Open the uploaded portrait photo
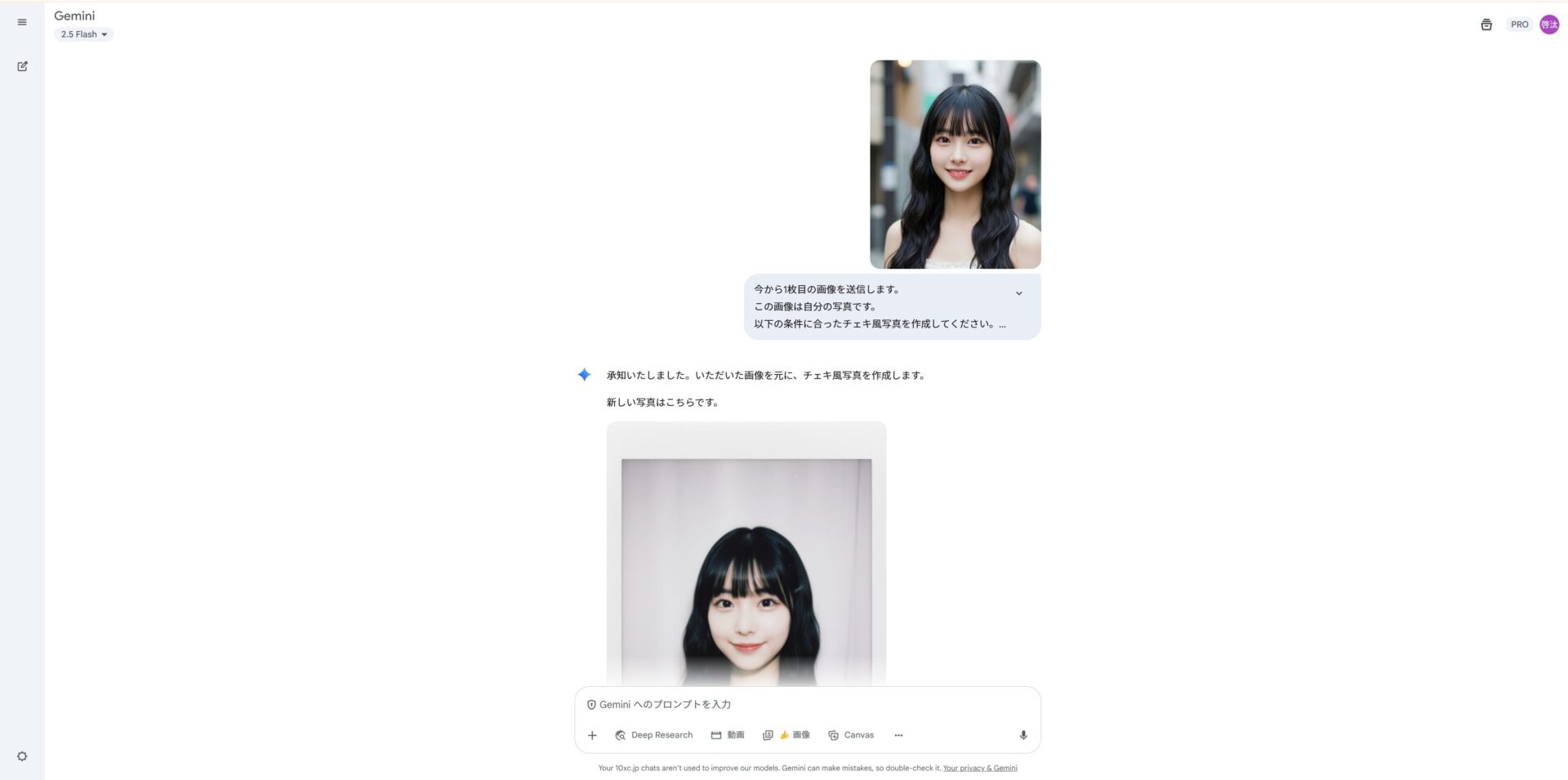The width and height of the screenshot is (1568, 780). pos(955,164)
